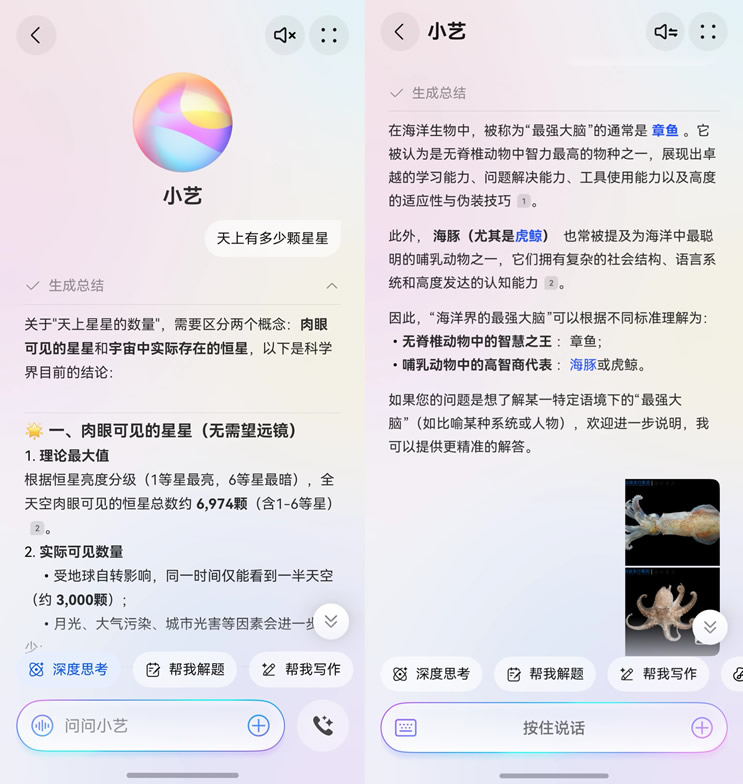
Task: Unmute the crossed-out speaker icon
Action: tap(285, 35)
